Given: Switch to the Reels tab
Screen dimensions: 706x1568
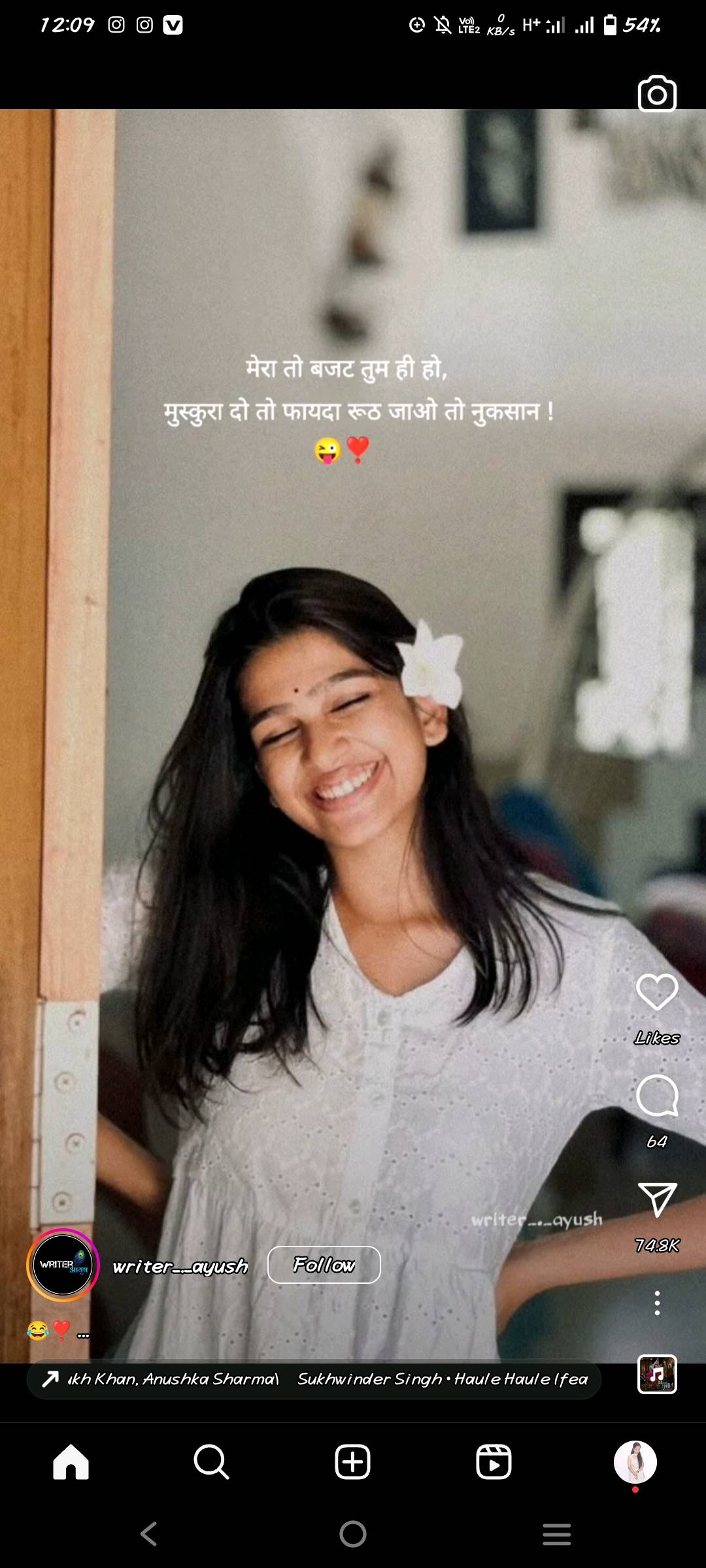Looking at the screenshot, I should pyautogui.click(x=494, y=1462).
